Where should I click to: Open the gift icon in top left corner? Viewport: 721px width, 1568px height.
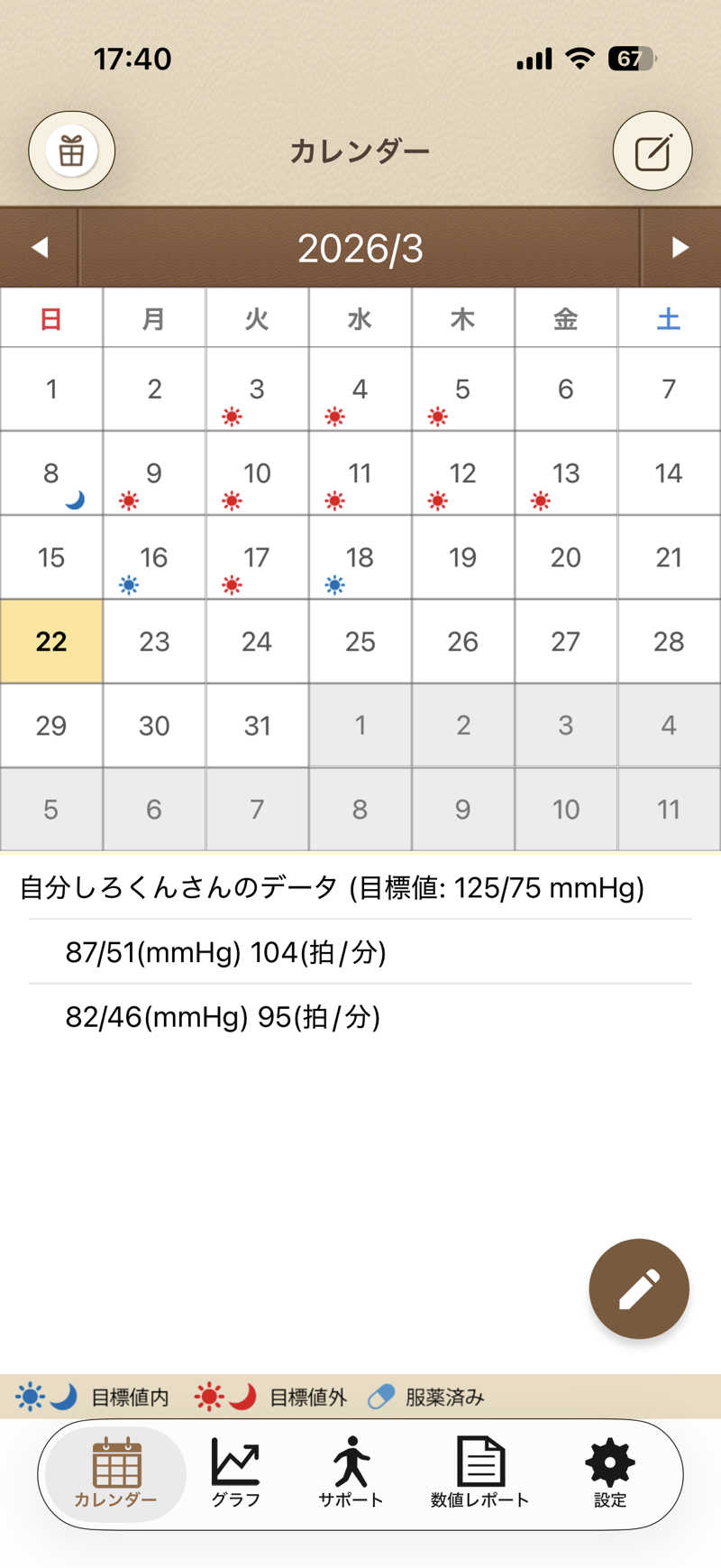click(71, 151)
